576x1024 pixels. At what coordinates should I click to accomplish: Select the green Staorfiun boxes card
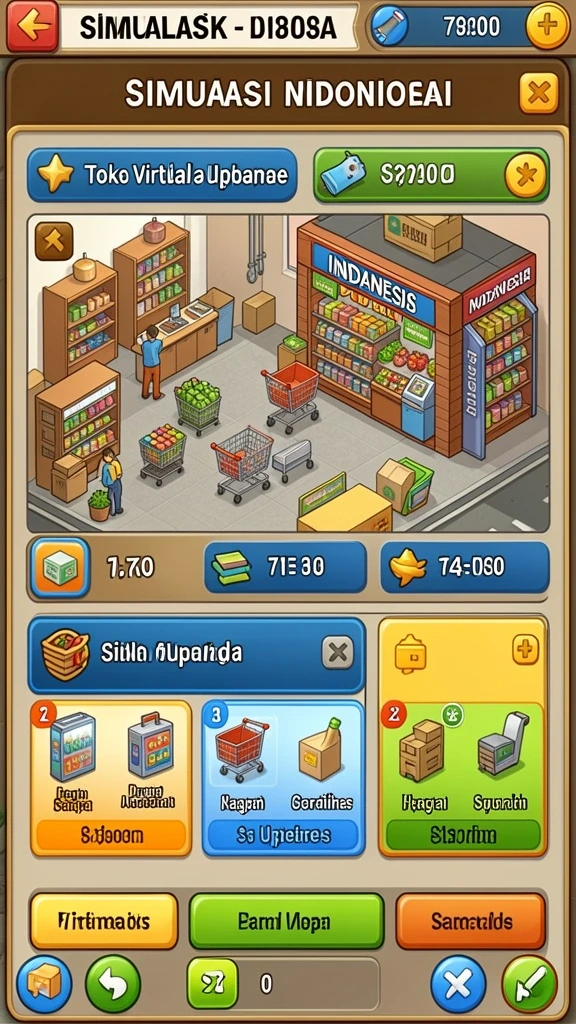click(x=462, y=778)
